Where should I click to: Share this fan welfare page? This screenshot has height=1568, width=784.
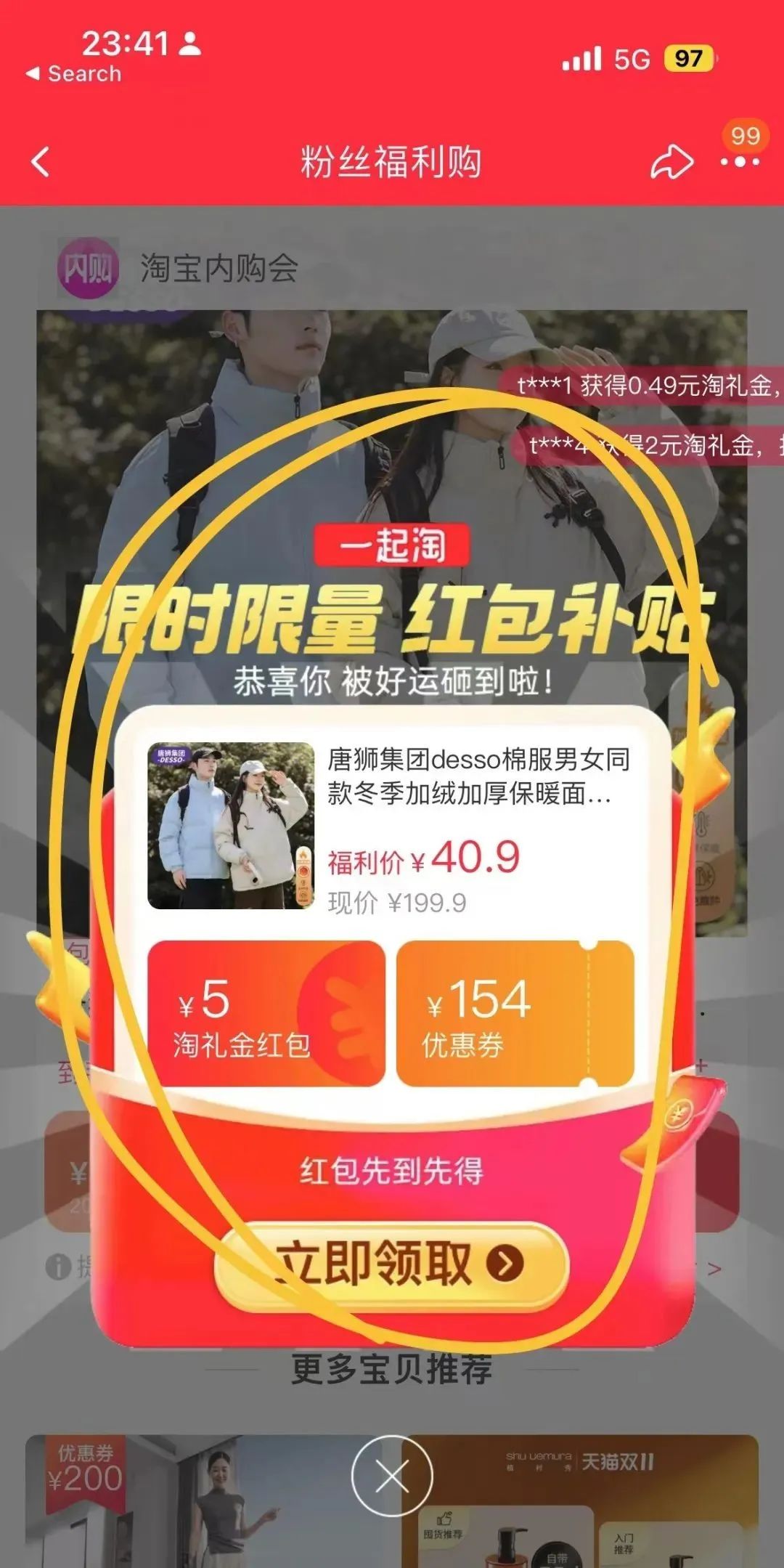[671, 162]
